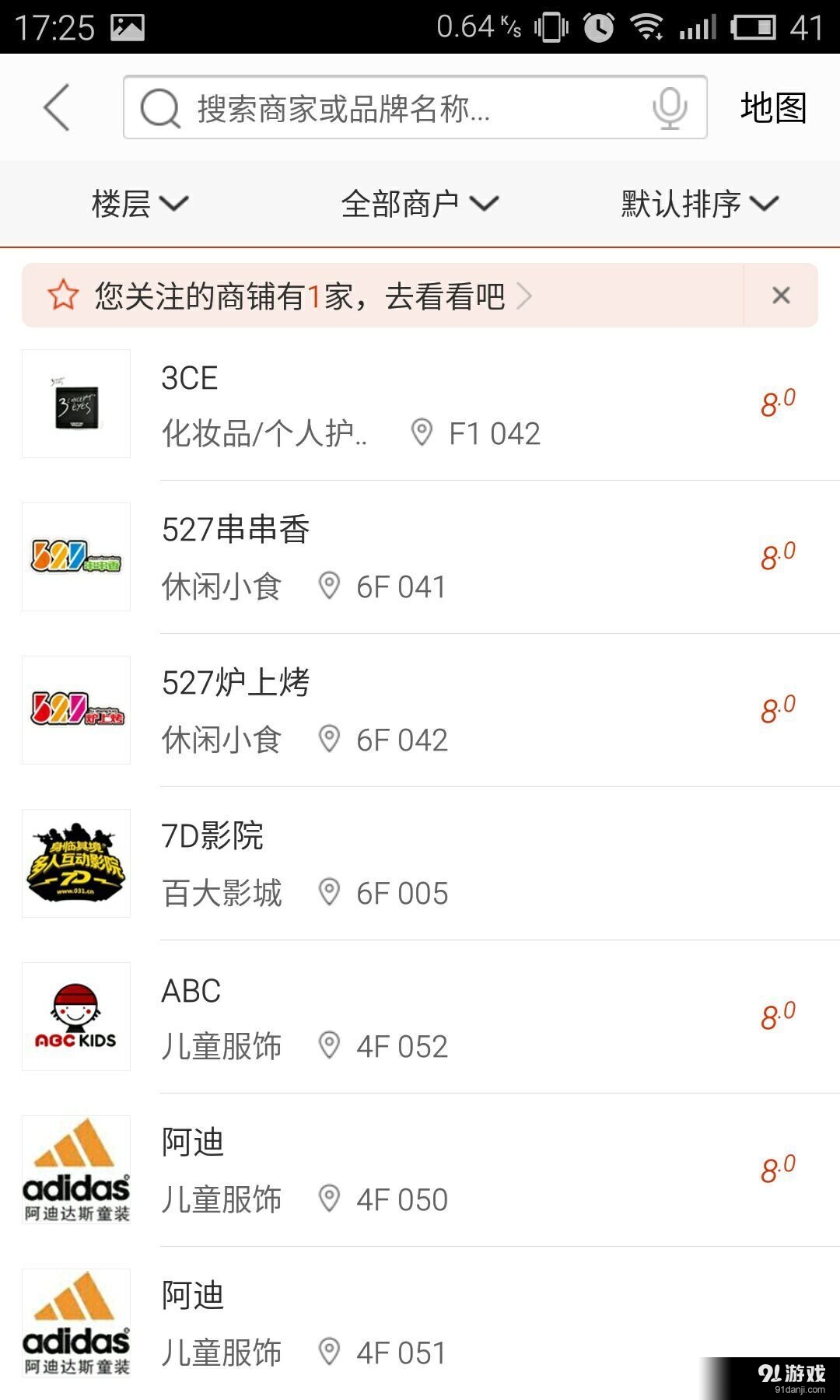Dismiss the followed-shops notification banner
The image size is (840, 1400).
(781, 296)
